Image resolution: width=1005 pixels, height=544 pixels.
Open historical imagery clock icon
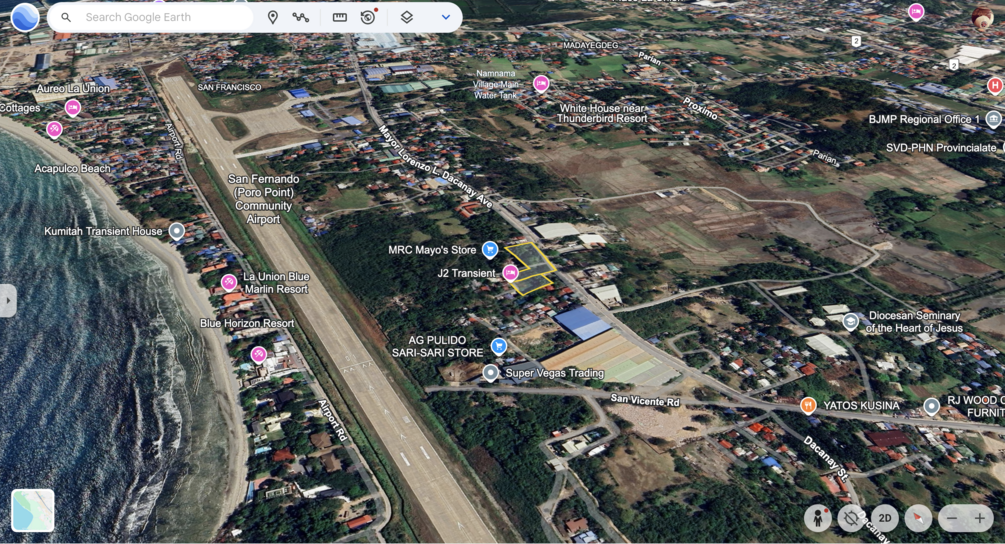tap(368, 17)
